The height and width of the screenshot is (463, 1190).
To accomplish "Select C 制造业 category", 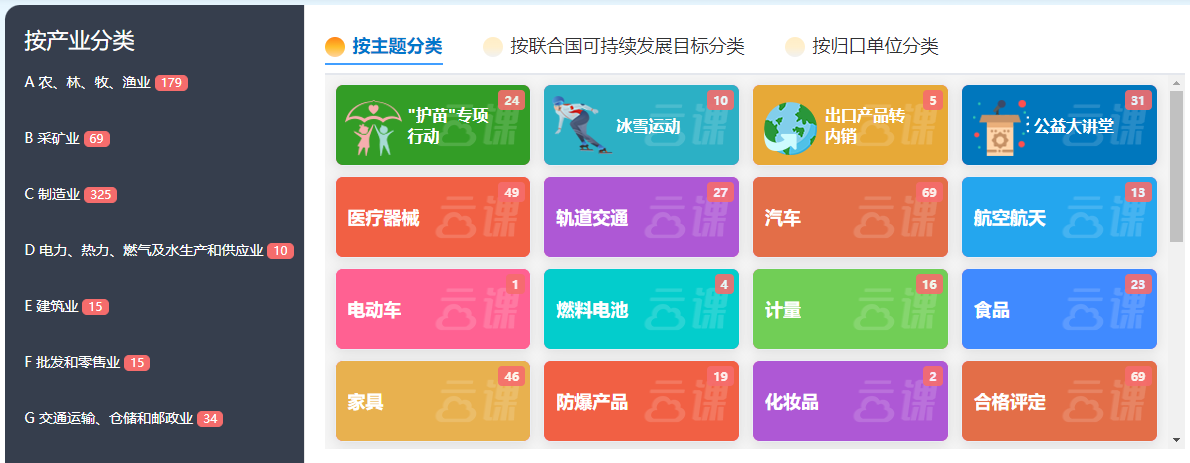I will [52, 194].
